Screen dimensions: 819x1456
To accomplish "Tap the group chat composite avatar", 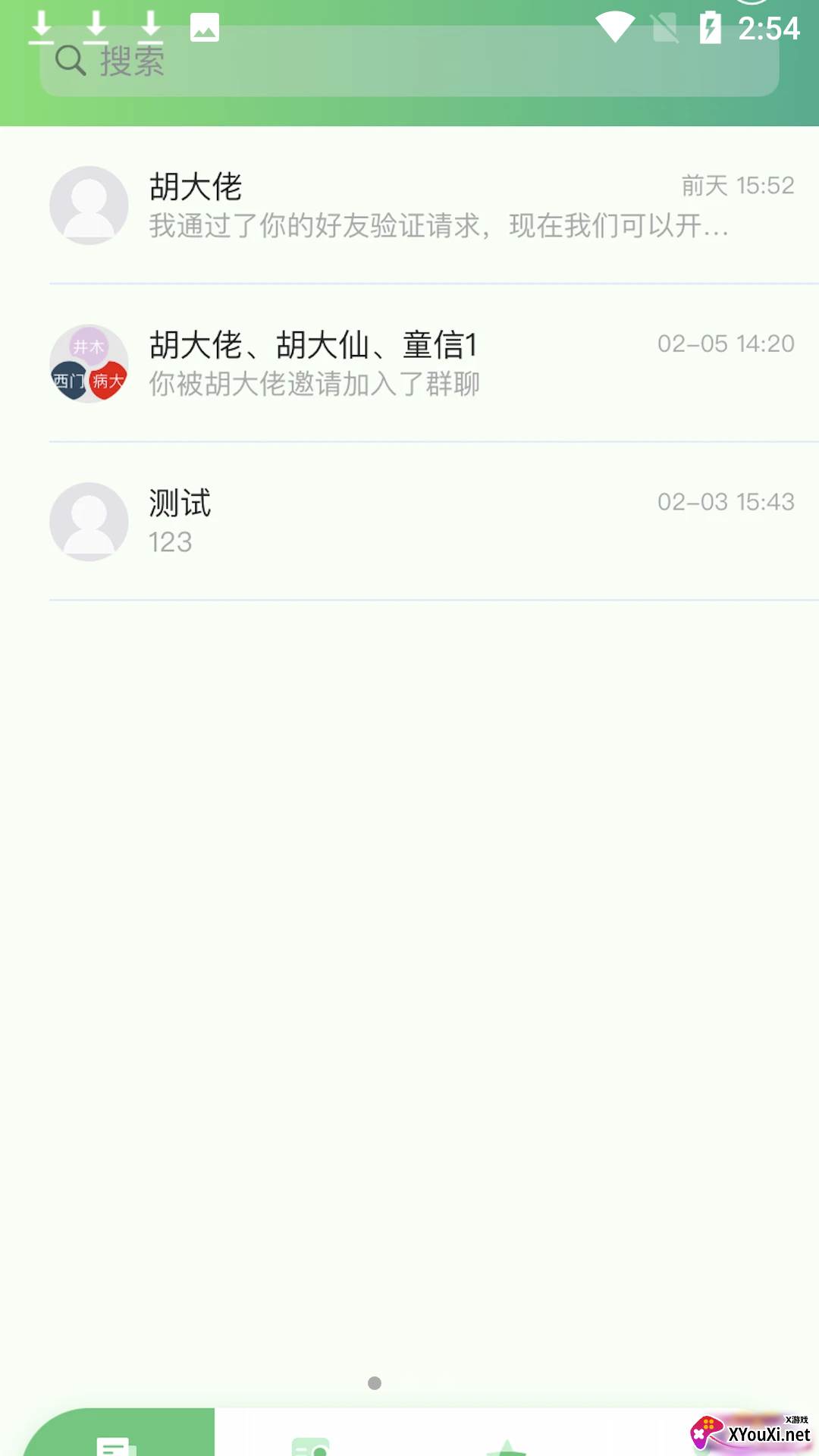I will coord(88,364).
